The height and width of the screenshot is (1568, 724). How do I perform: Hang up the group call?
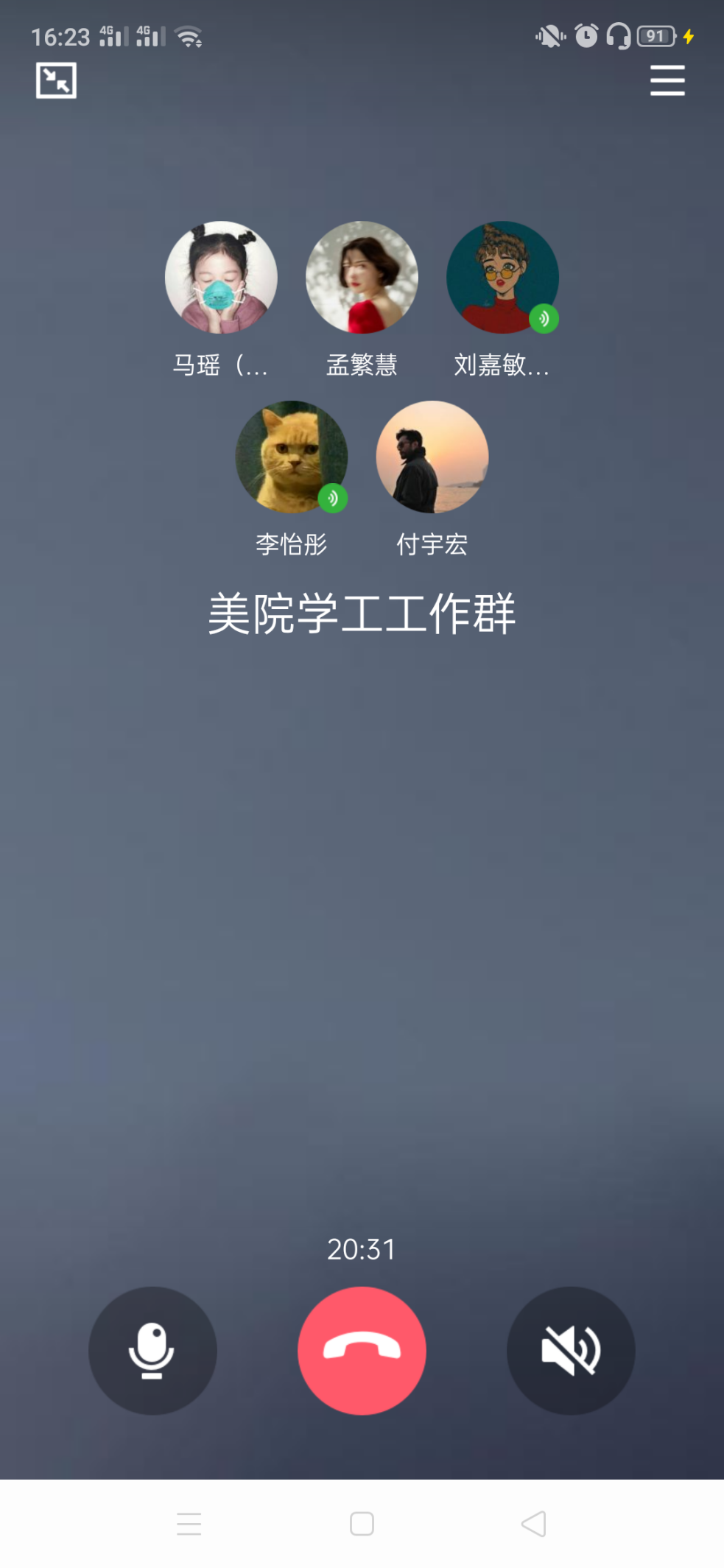pos(362,1350)
